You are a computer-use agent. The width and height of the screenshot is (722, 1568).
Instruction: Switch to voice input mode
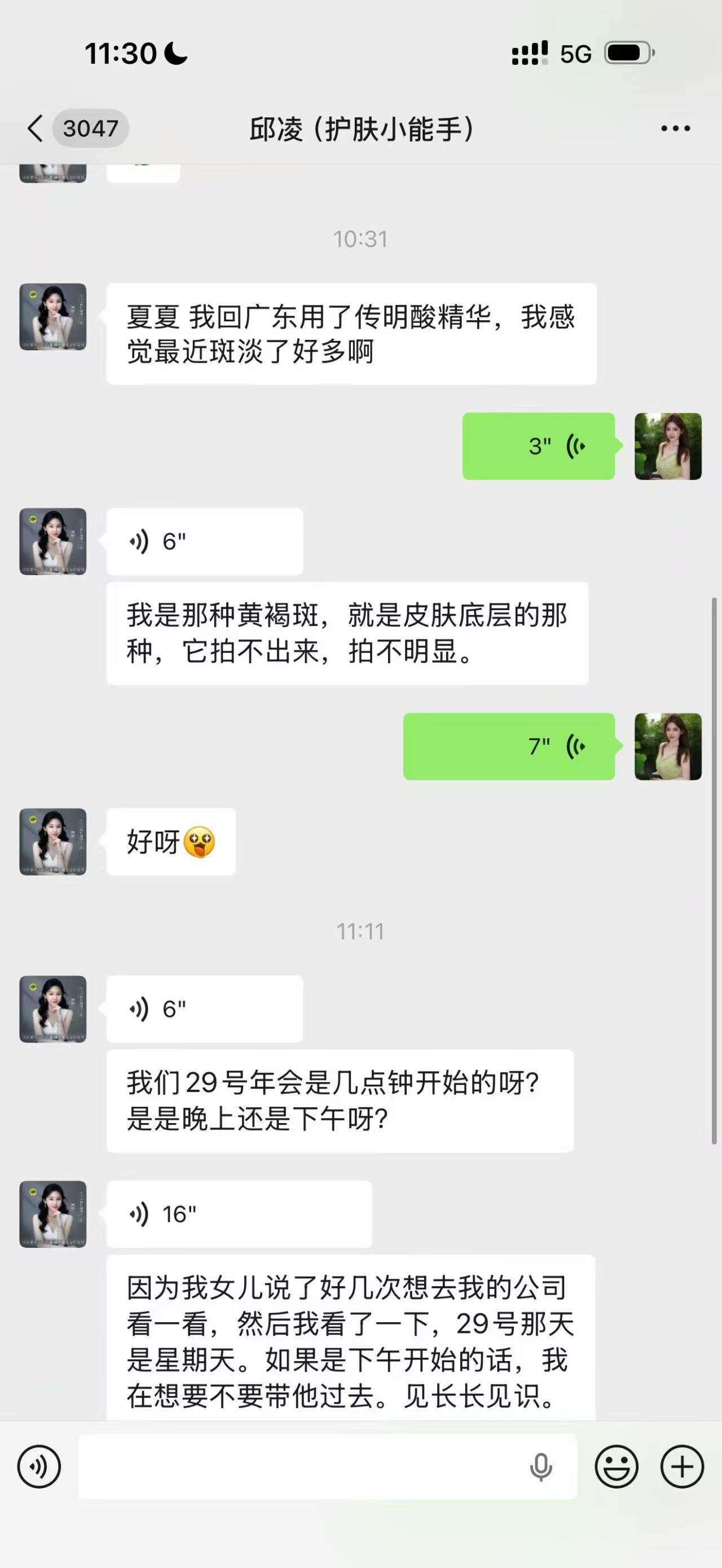pos(39,1467)
